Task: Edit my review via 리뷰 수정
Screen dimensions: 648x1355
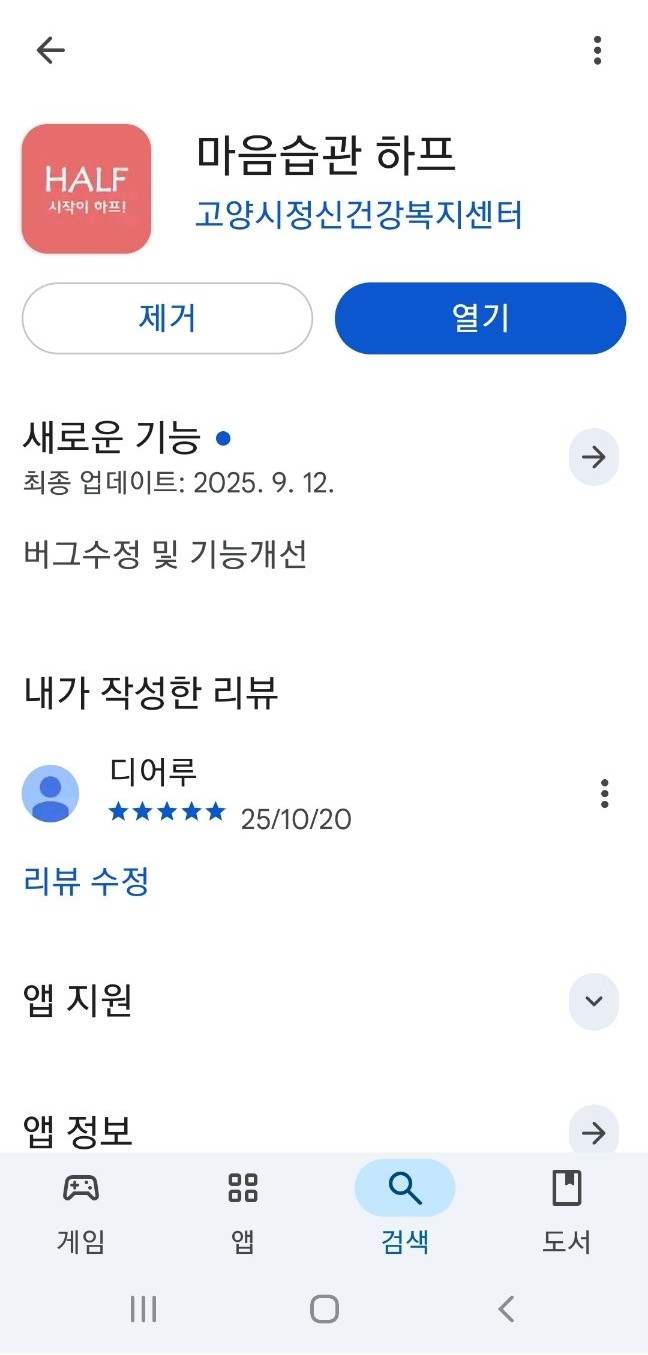Action: [x=86, y=881]
